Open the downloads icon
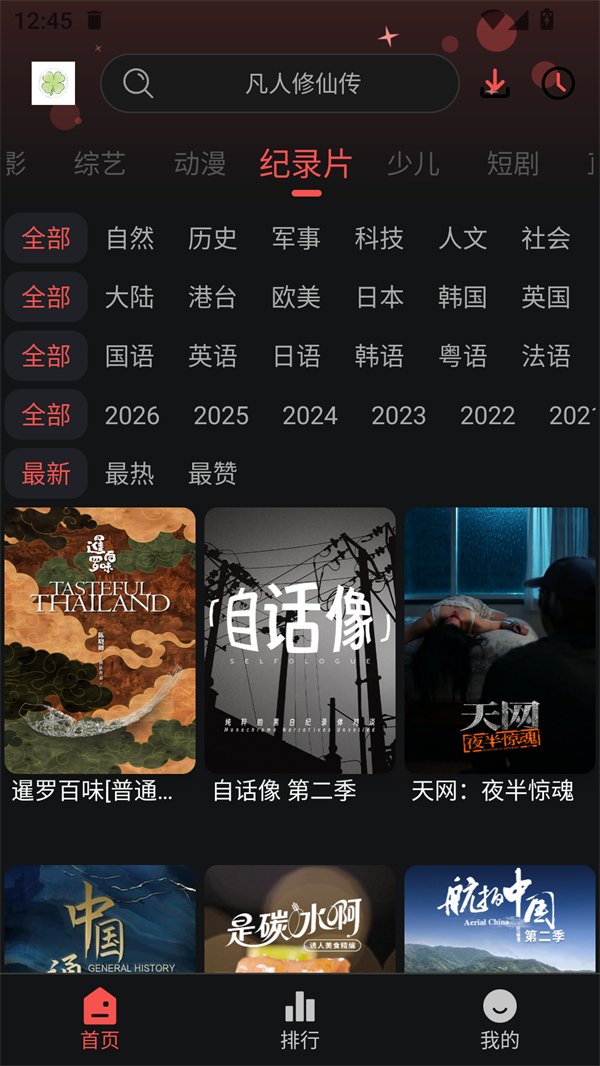Screen dimensions: 600x1066 [x=494, y=83]
